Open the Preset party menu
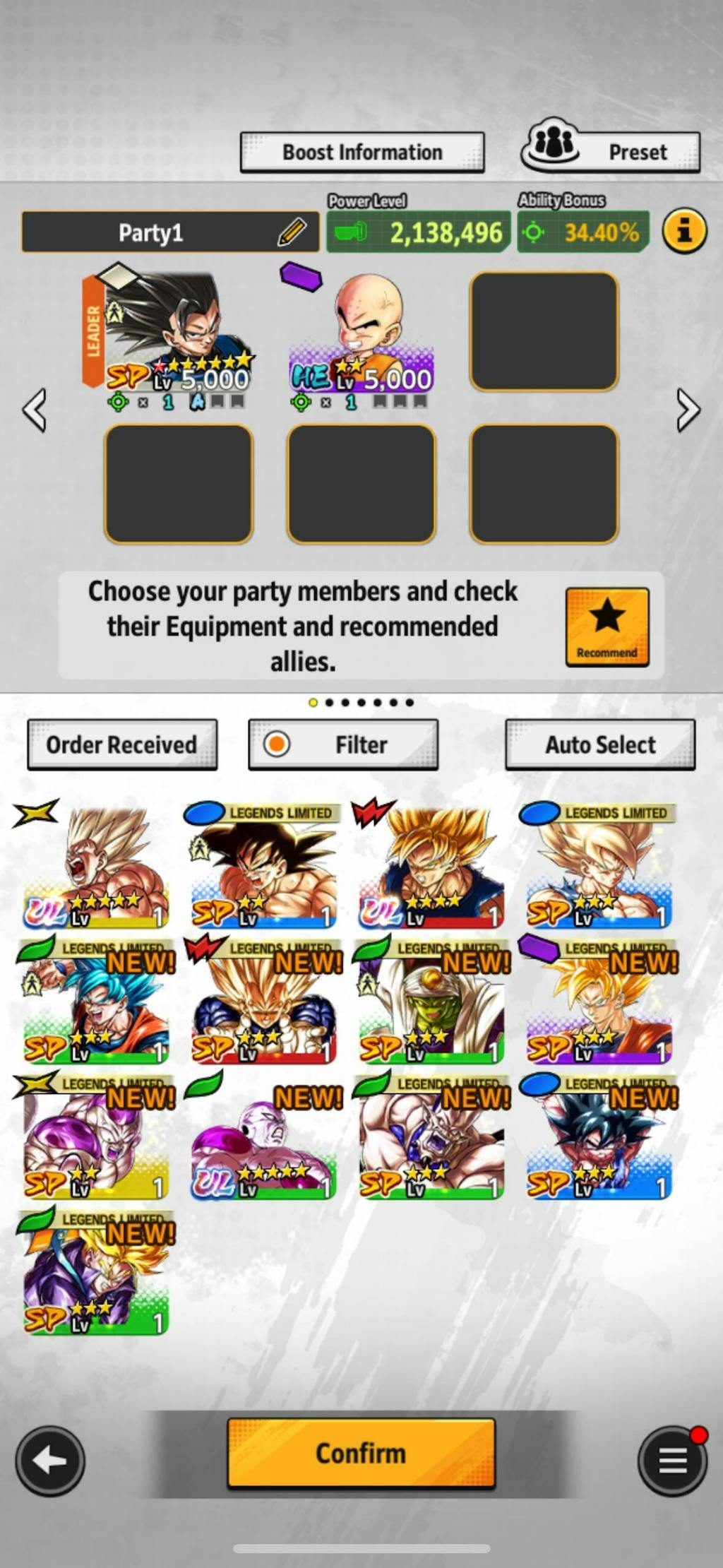 coord(611,150)
